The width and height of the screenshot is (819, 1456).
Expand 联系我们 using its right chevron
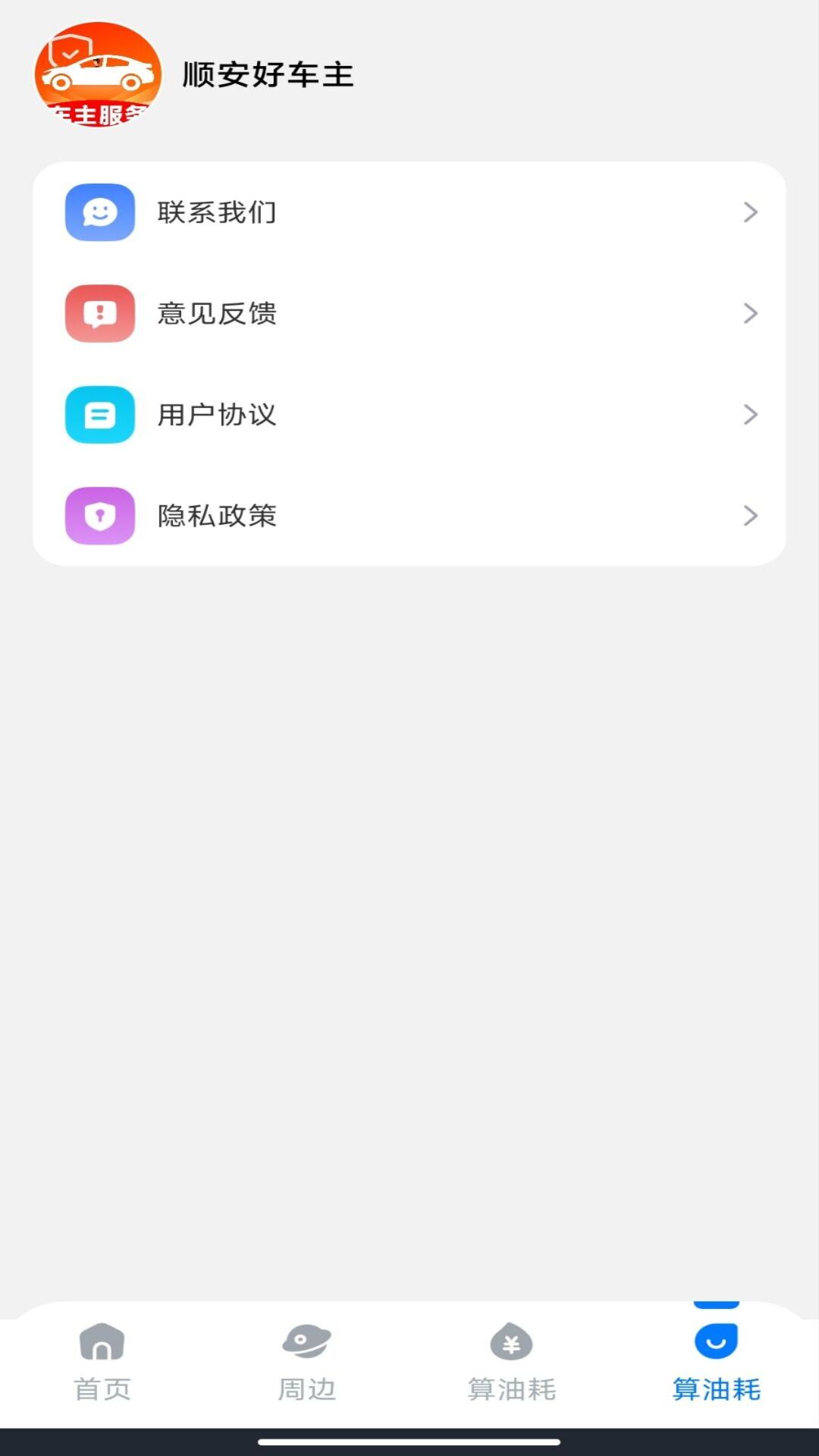[x=750, y=212]
